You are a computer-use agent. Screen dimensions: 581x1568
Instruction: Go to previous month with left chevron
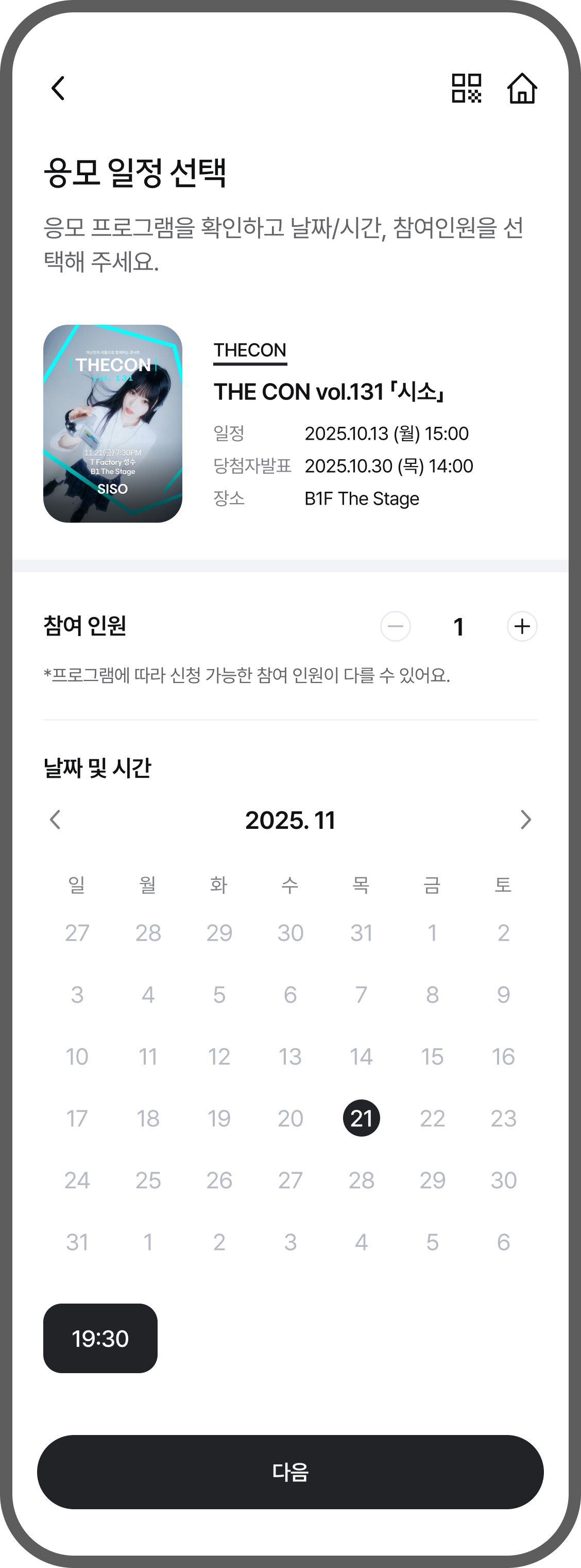click(57, 820)
